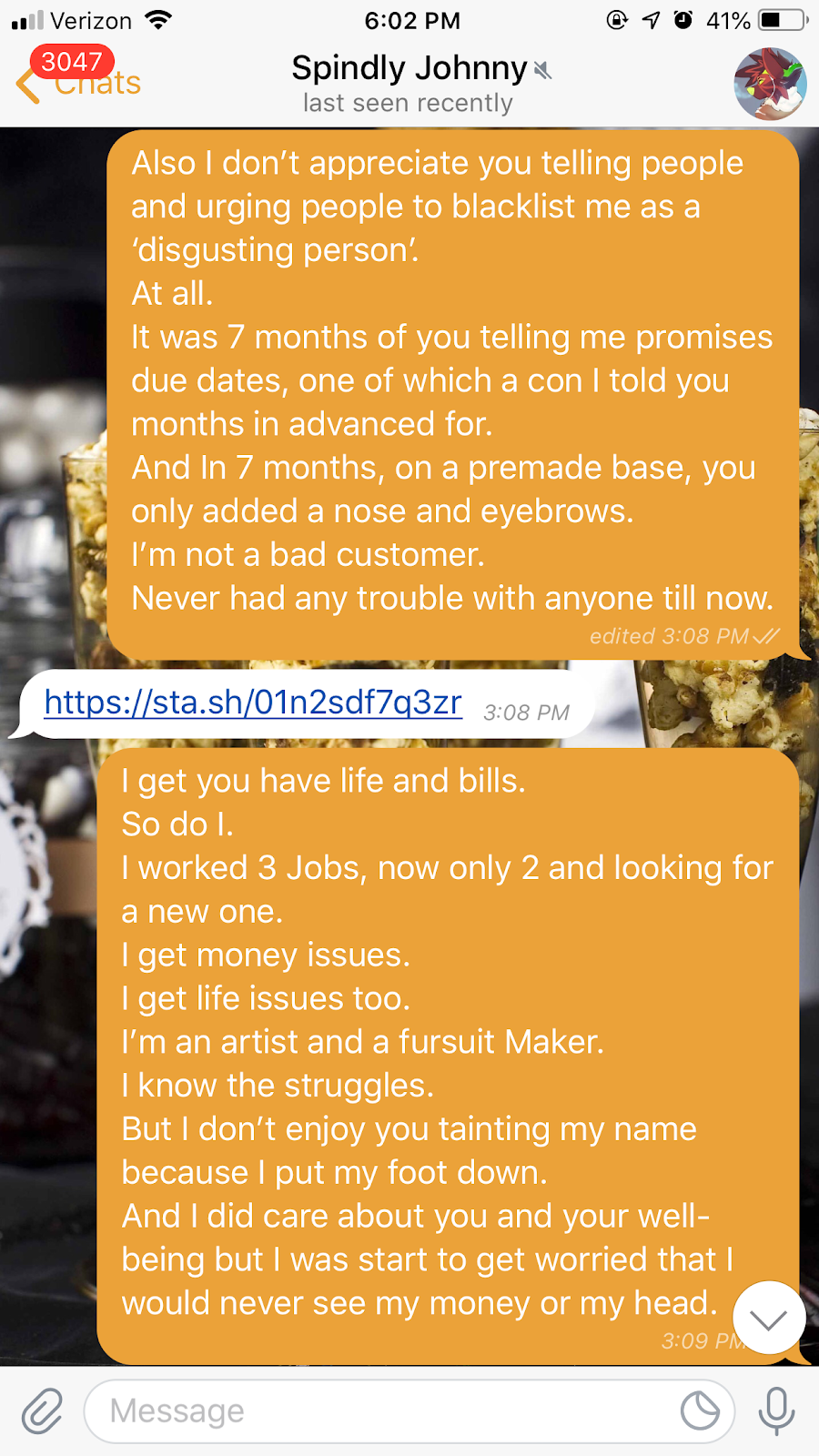Record a voice message with the microphone
The image size is (819, 1456).
(x=776, y=1411)
